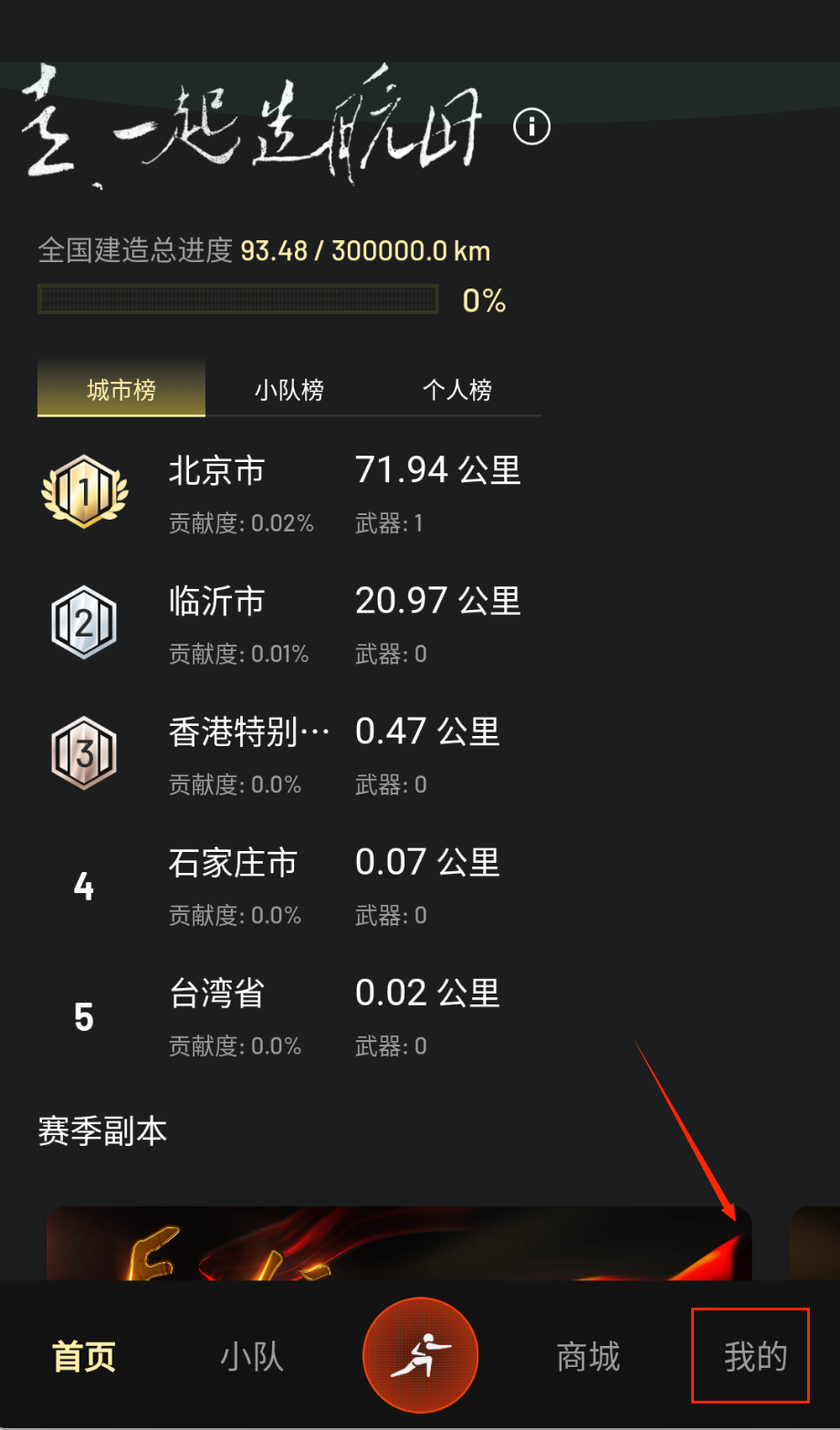This screenshot has width=840, height=1430.
Task: Select the 城市榜 tab
Action: (121, 390)
